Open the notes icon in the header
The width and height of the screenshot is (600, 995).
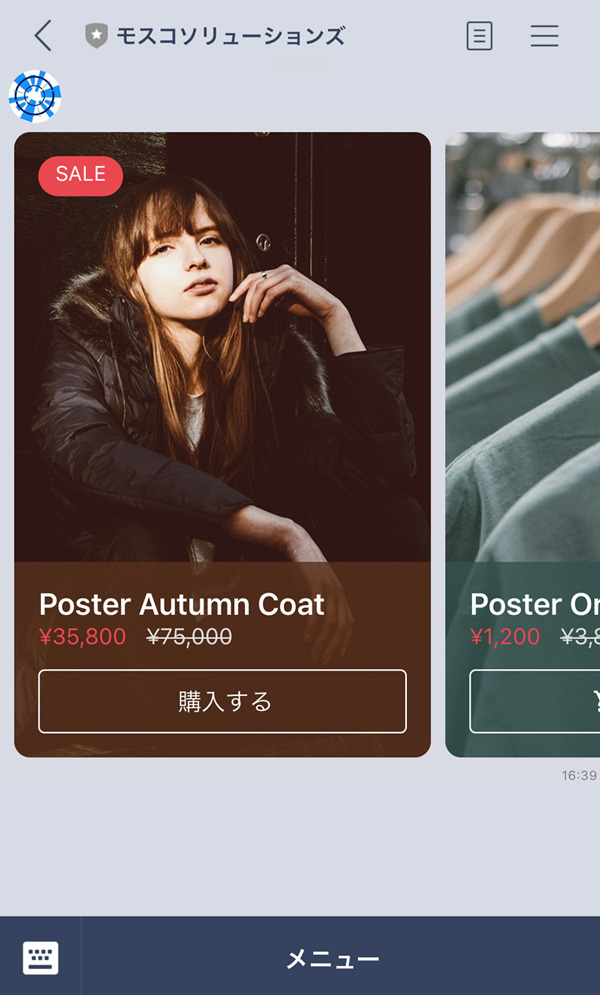tap(479, 36)
